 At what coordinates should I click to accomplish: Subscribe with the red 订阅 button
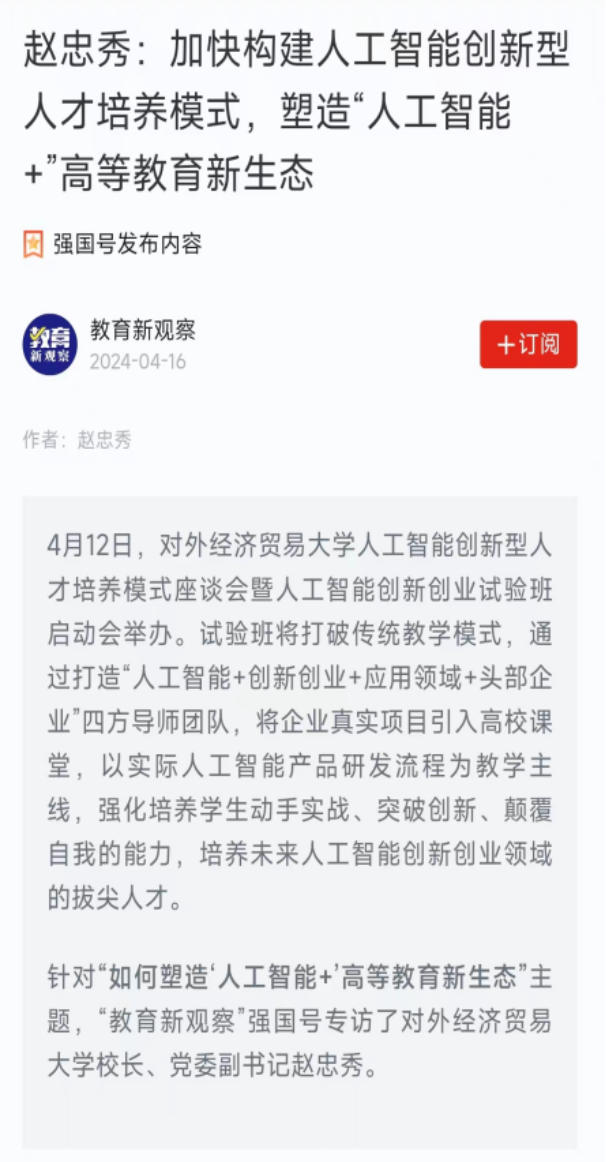click(528, 345)
